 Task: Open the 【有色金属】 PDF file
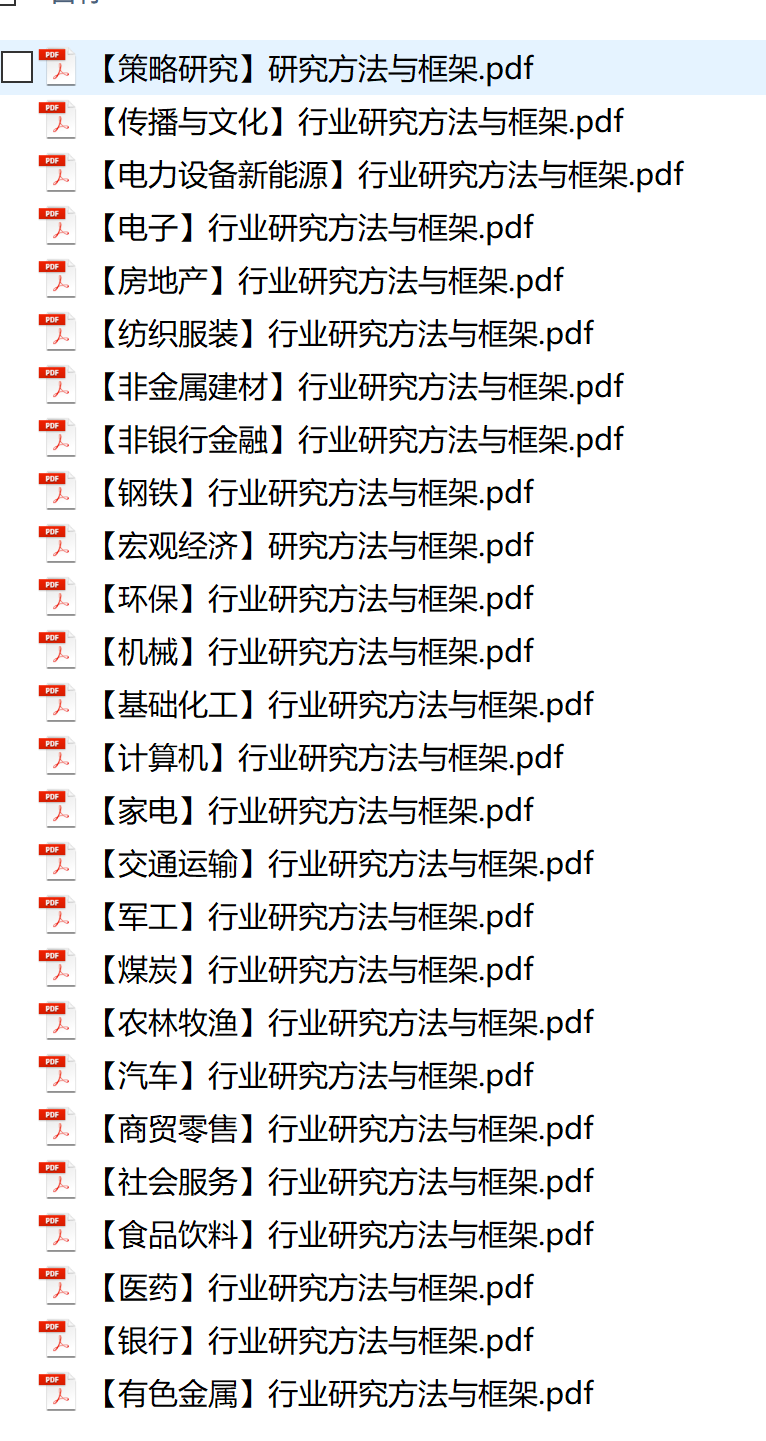[344, 1394]
